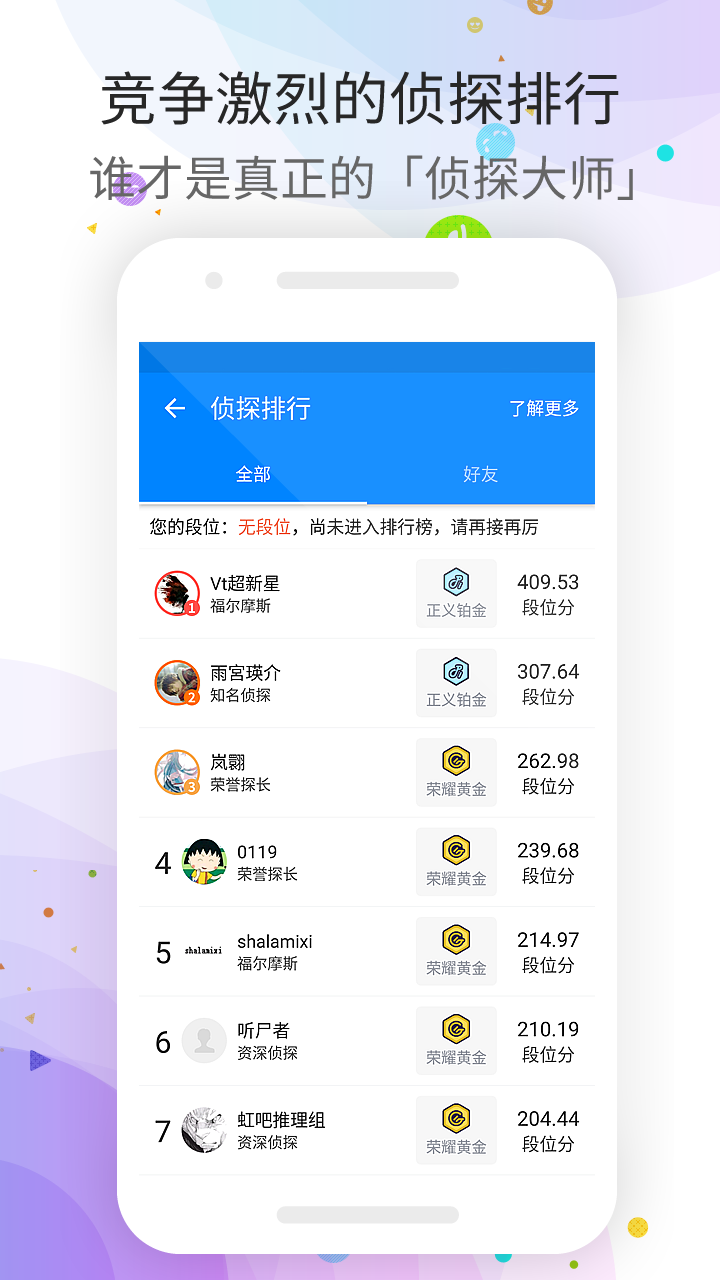Click the 荣耀黄金 badge for shalamixi
Screen dimensions: 720x1280
click(x=456, y=950)
